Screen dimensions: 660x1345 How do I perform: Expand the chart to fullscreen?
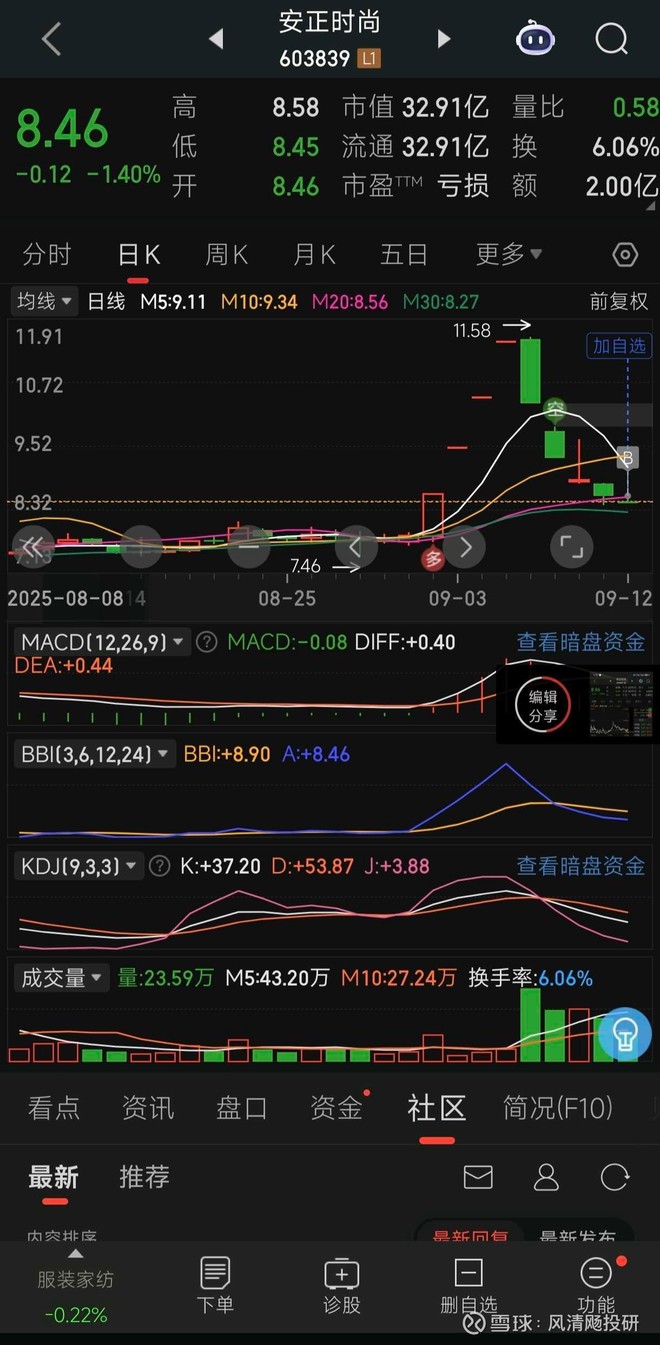[x=572, y=547]
